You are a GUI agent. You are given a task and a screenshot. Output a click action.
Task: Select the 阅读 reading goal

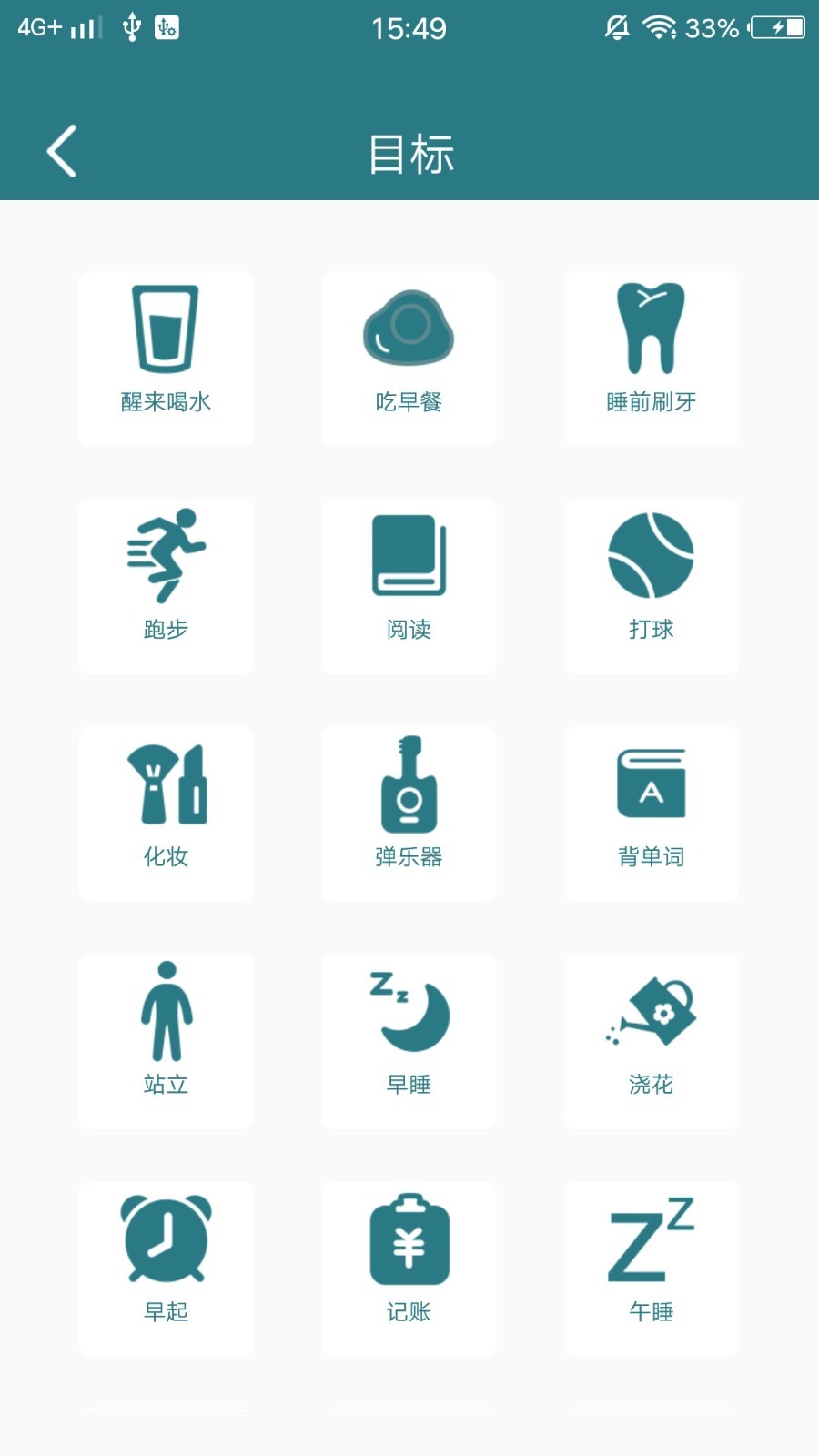tap(409, 586)
